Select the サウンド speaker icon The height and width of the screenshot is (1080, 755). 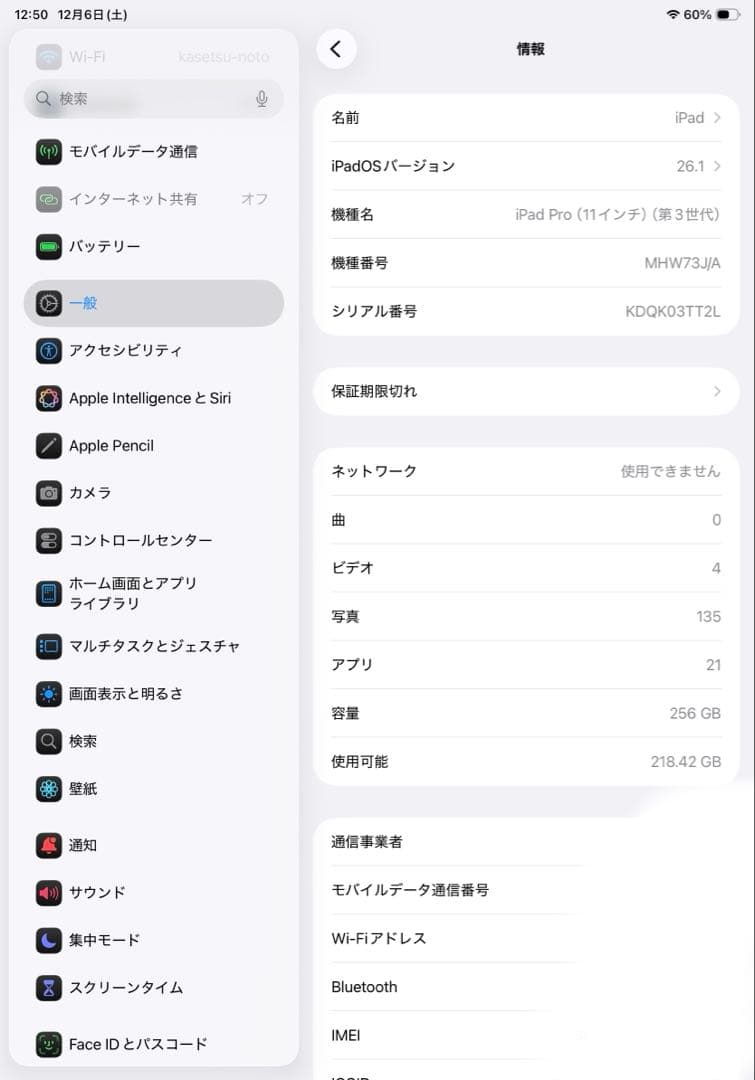(47, 893)
